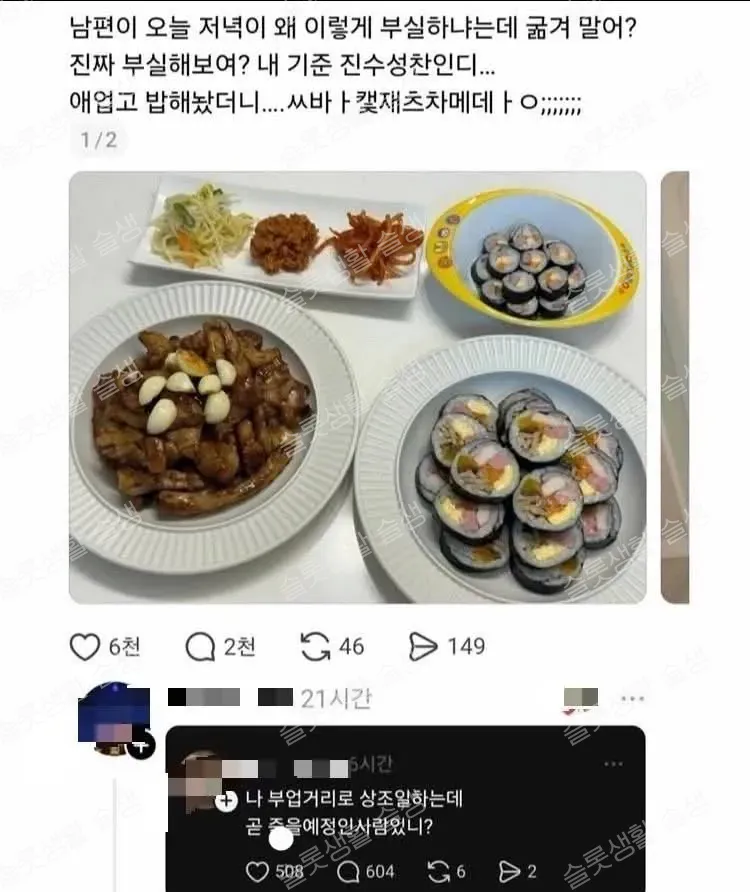Like the quoted post with 508 likes
Viewport: 750px width, 892px height.
[x=259, y=871]
